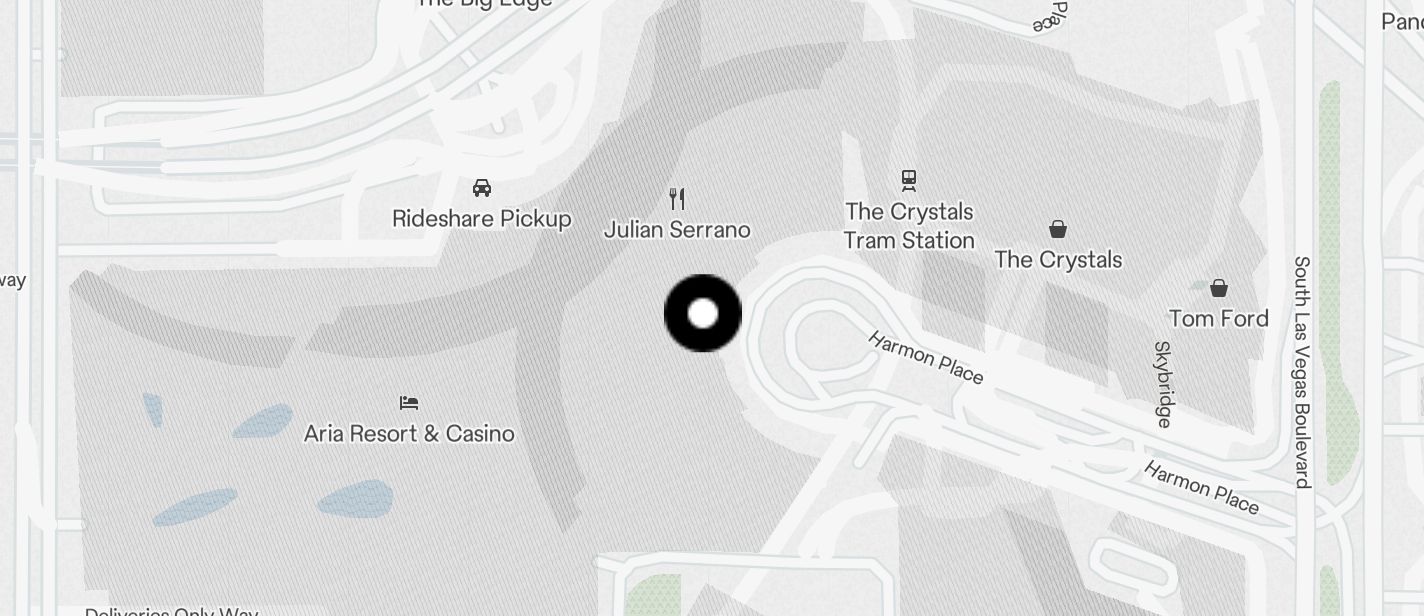Open The Crystals Tram Station marker
This screenshot has width=1424, height=616.
coord(908,181)
